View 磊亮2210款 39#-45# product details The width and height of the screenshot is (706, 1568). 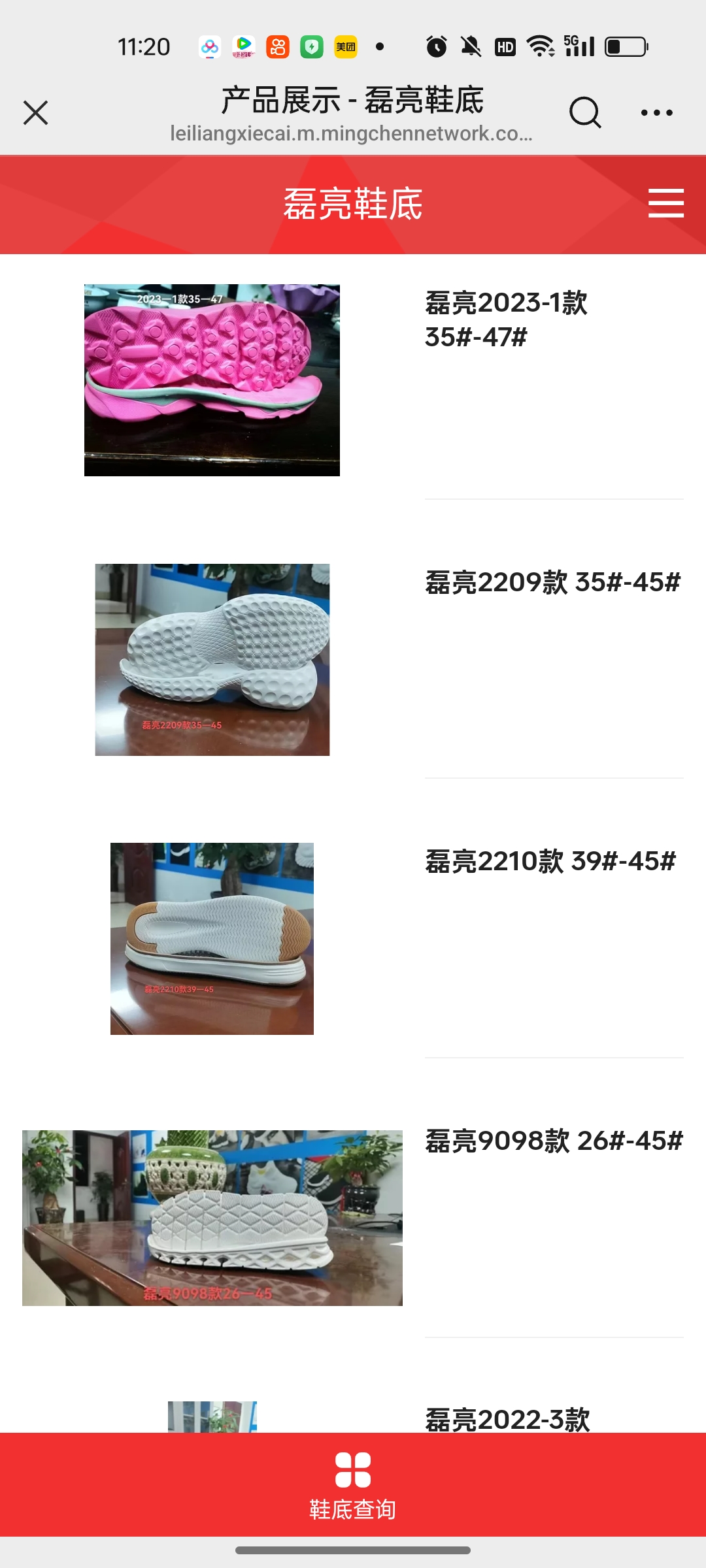550,861
